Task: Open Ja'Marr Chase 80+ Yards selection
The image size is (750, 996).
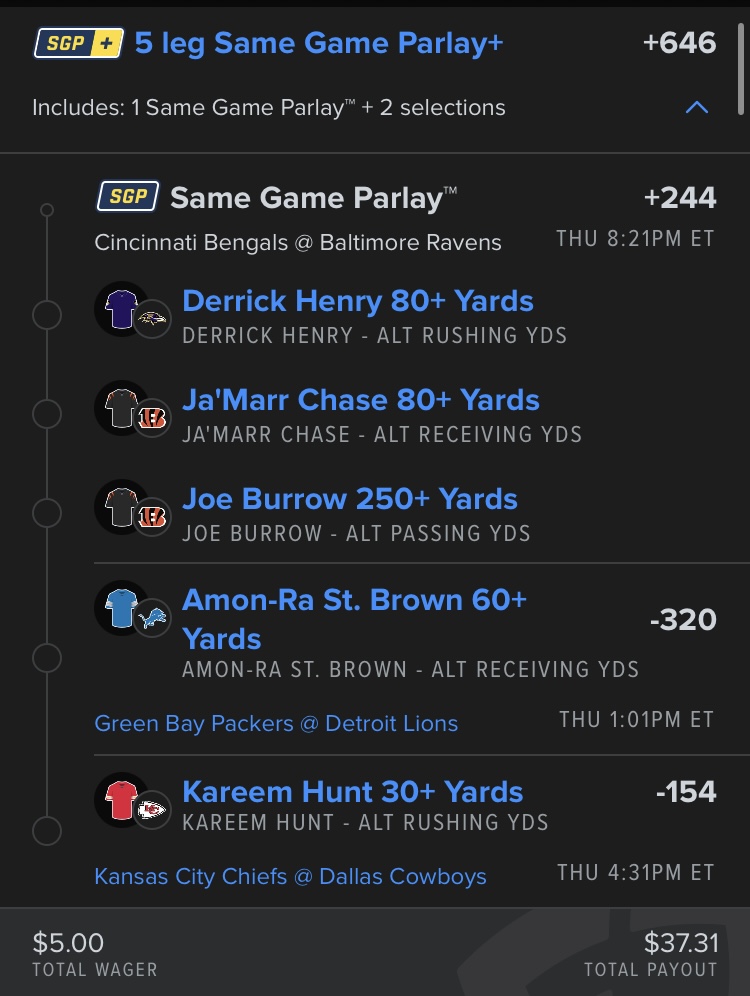Action: pos(360,400)
